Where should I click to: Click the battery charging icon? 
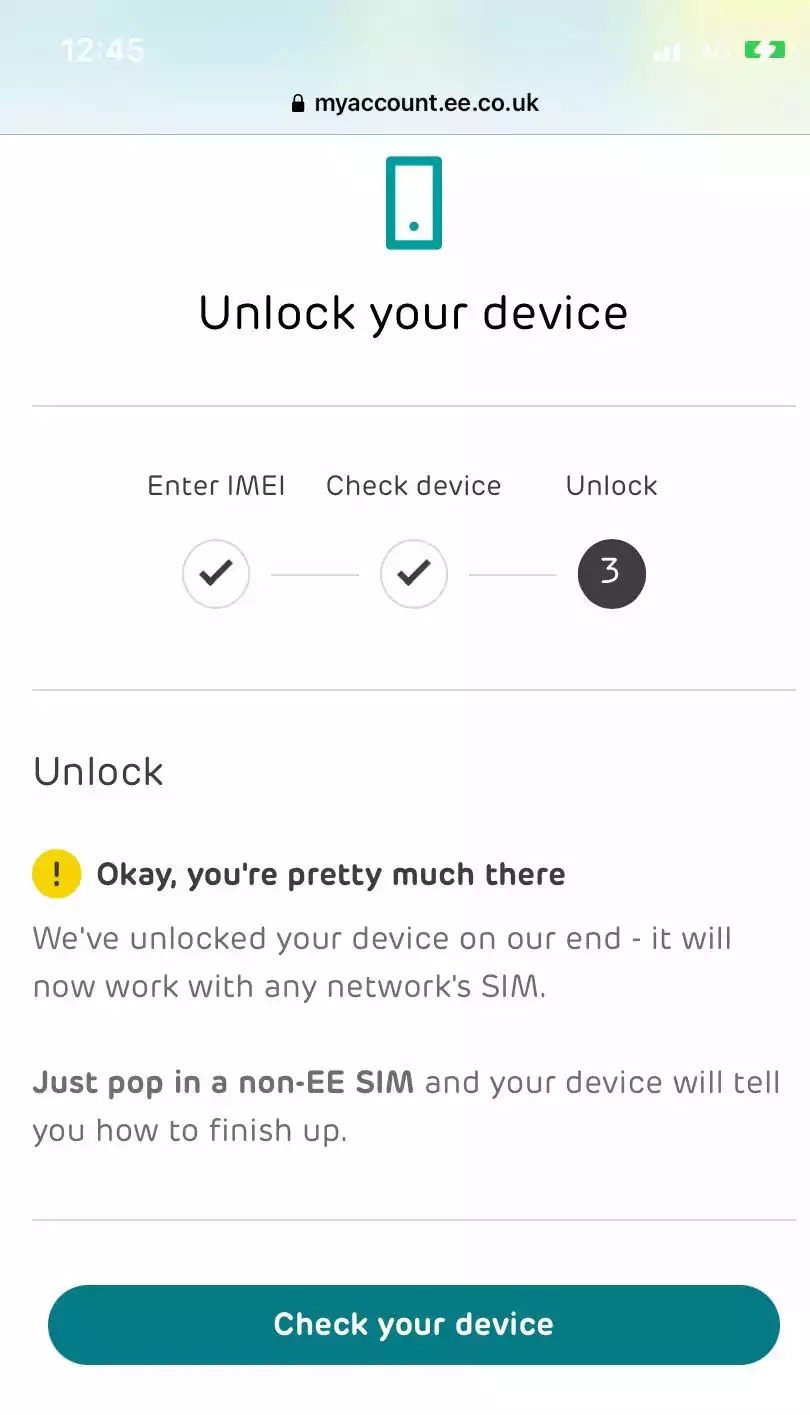click(765, 49)
